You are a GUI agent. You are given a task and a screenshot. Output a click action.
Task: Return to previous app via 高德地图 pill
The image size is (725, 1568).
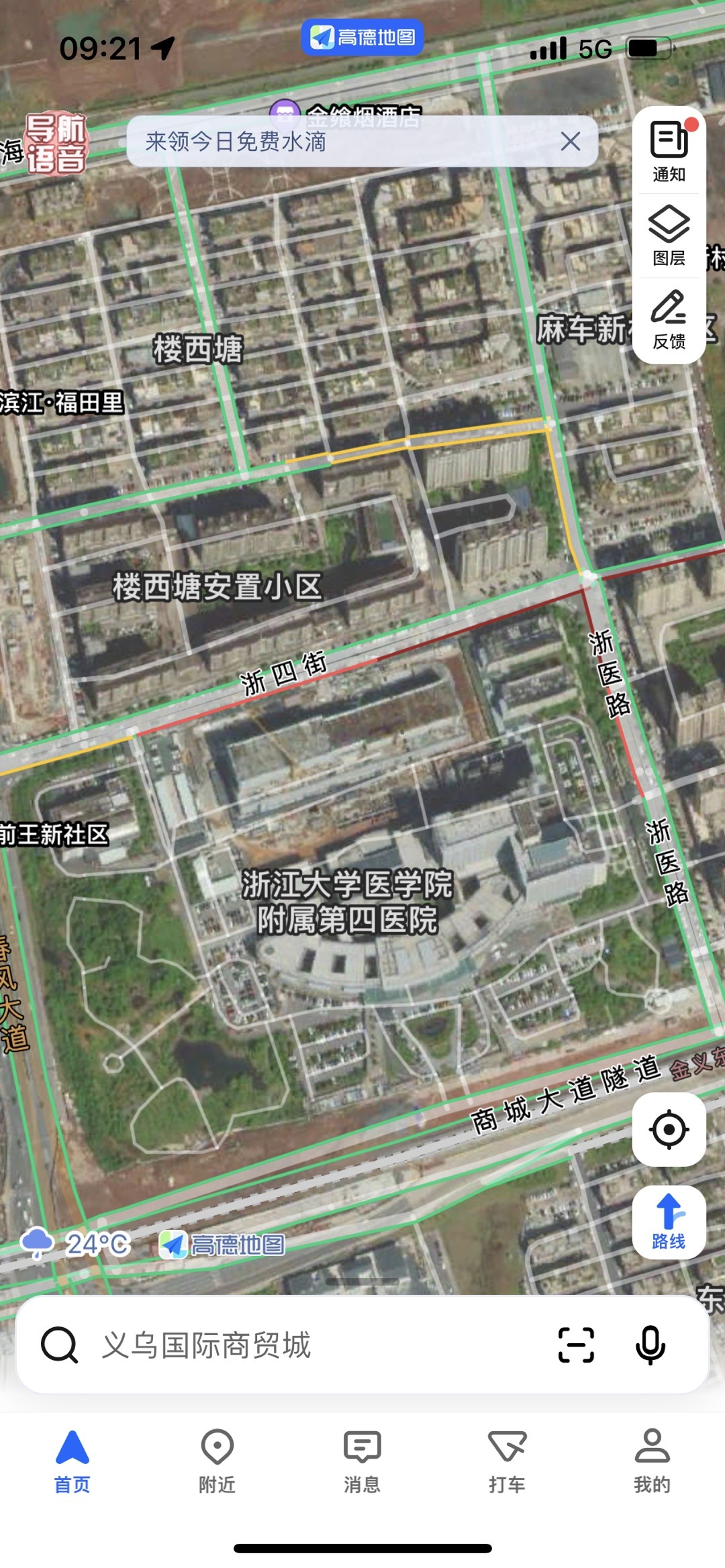(362, 38)
